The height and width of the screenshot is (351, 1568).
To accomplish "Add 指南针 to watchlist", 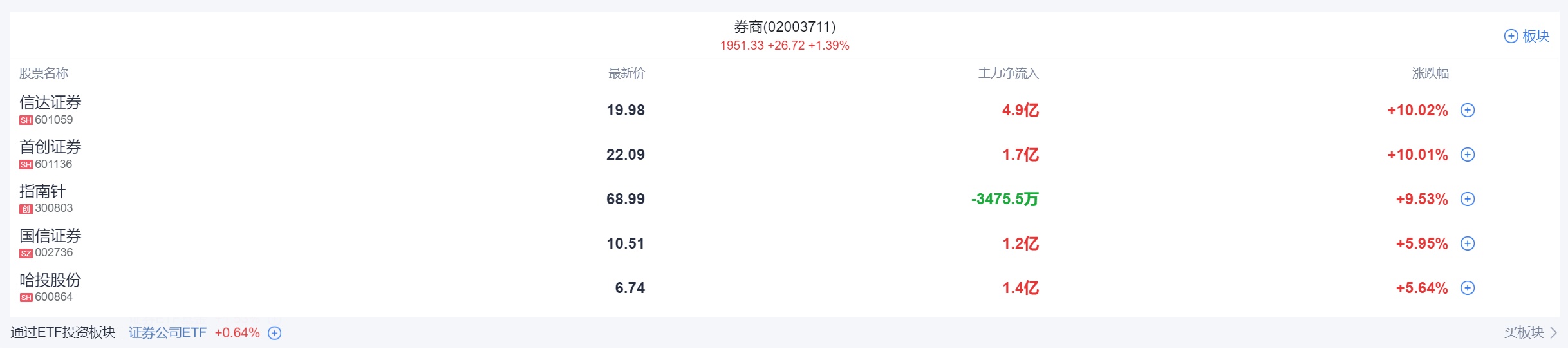I will click(1468, 199).
